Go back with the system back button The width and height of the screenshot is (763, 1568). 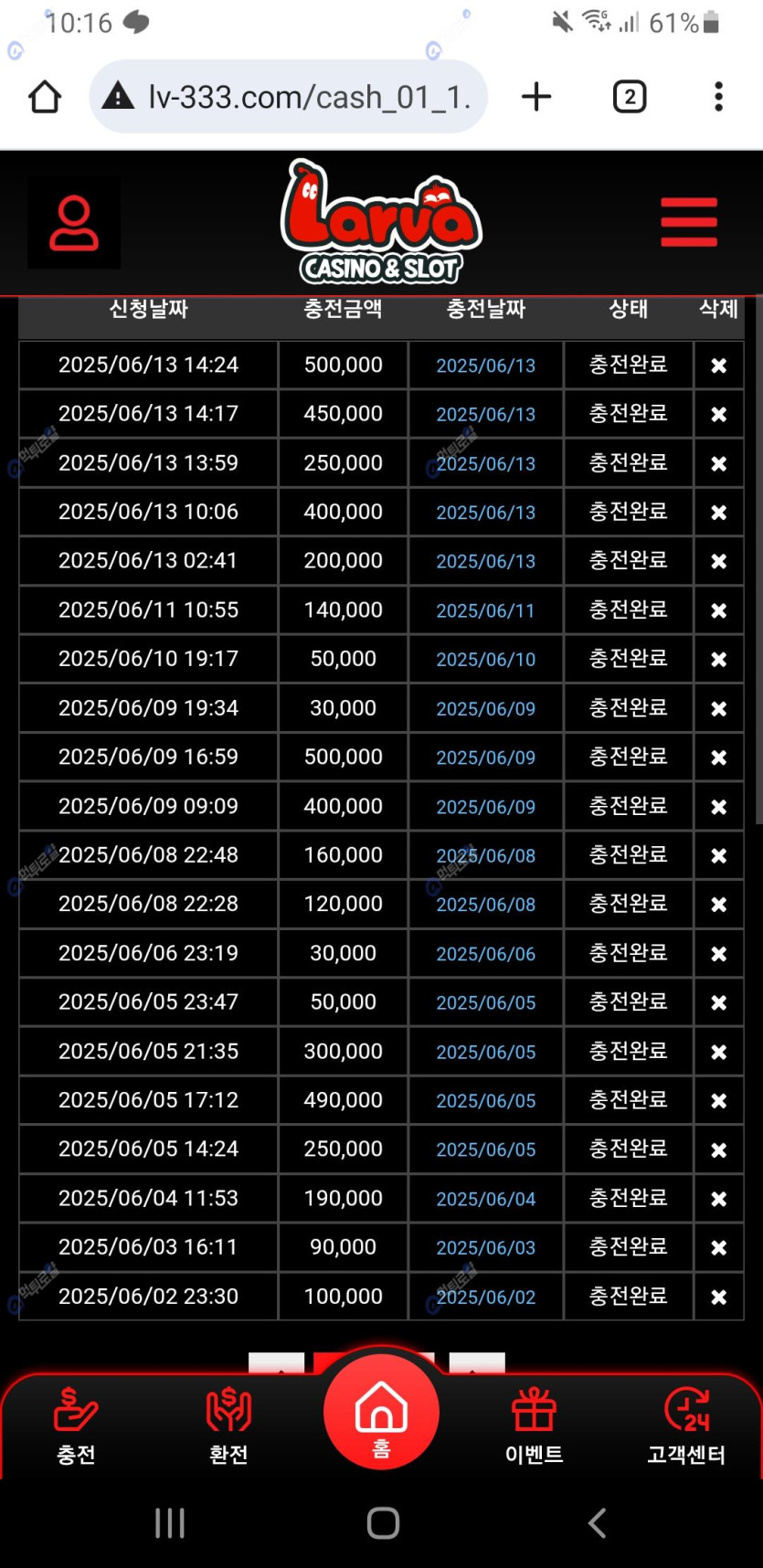pyautogui.click(x=597, y=1523)
